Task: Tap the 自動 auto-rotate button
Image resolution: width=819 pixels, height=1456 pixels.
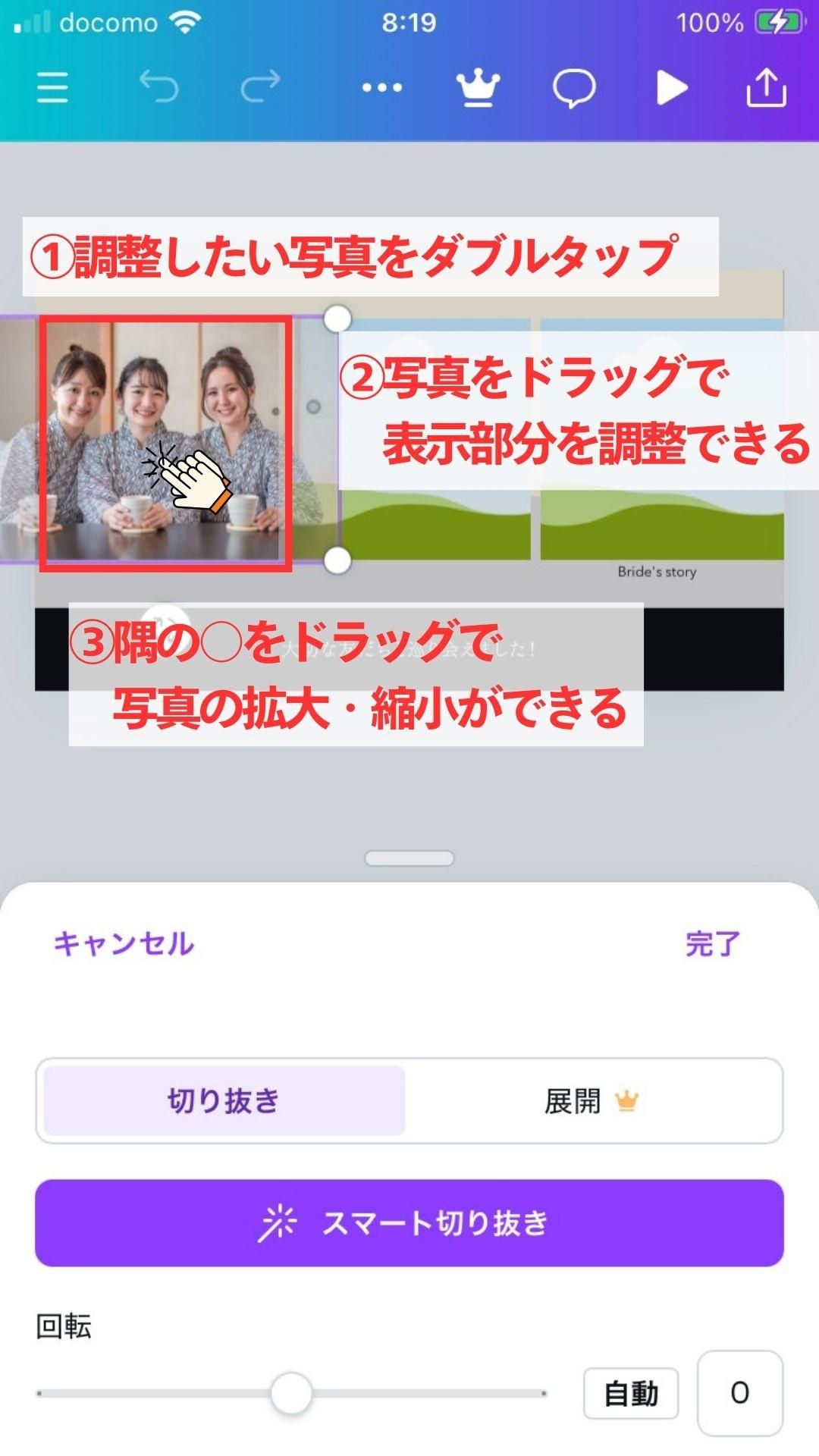Action: [631, 1393]
